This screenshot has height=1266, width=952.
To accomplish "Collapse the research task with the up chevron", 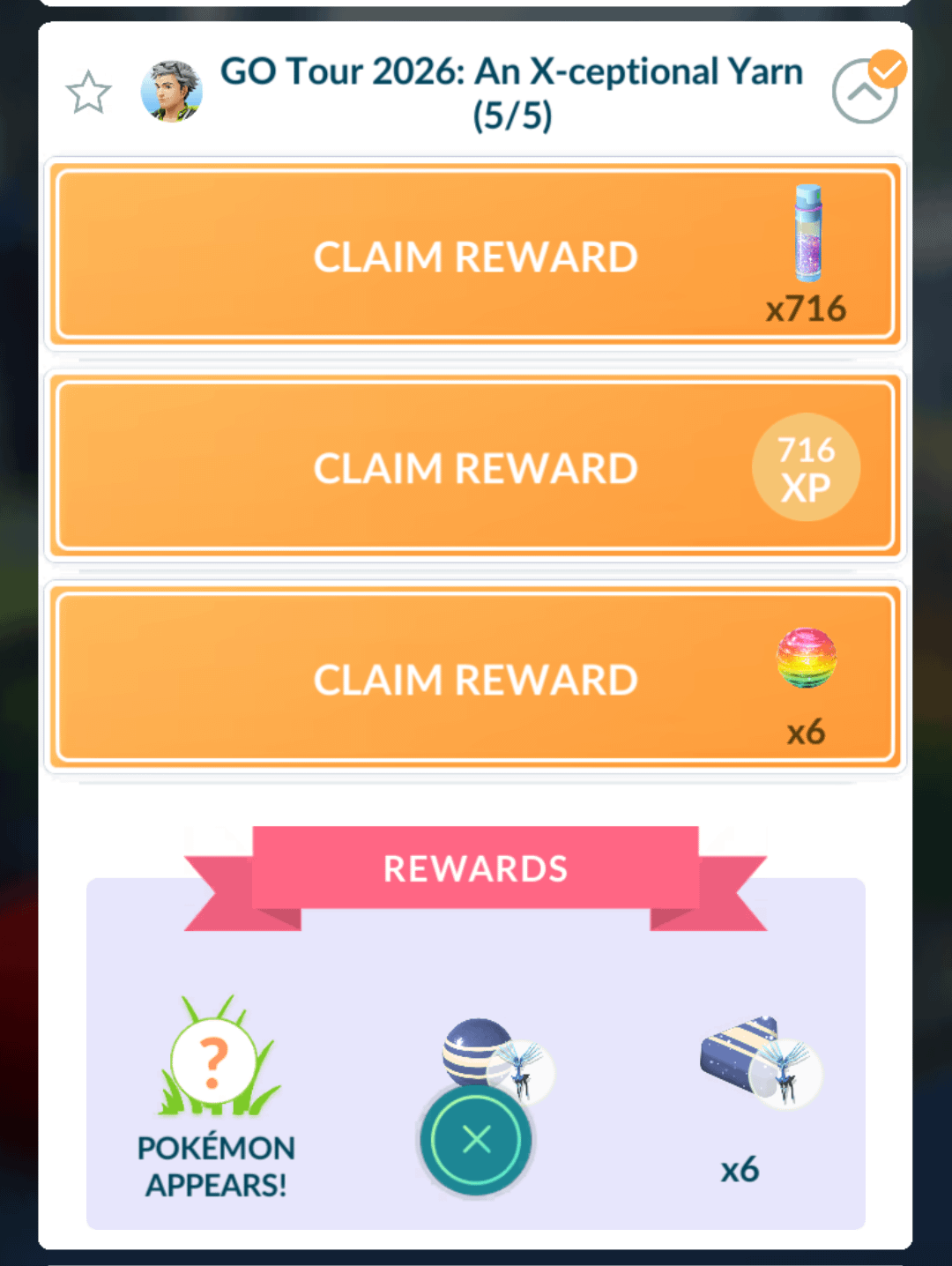I will (863, 93).
